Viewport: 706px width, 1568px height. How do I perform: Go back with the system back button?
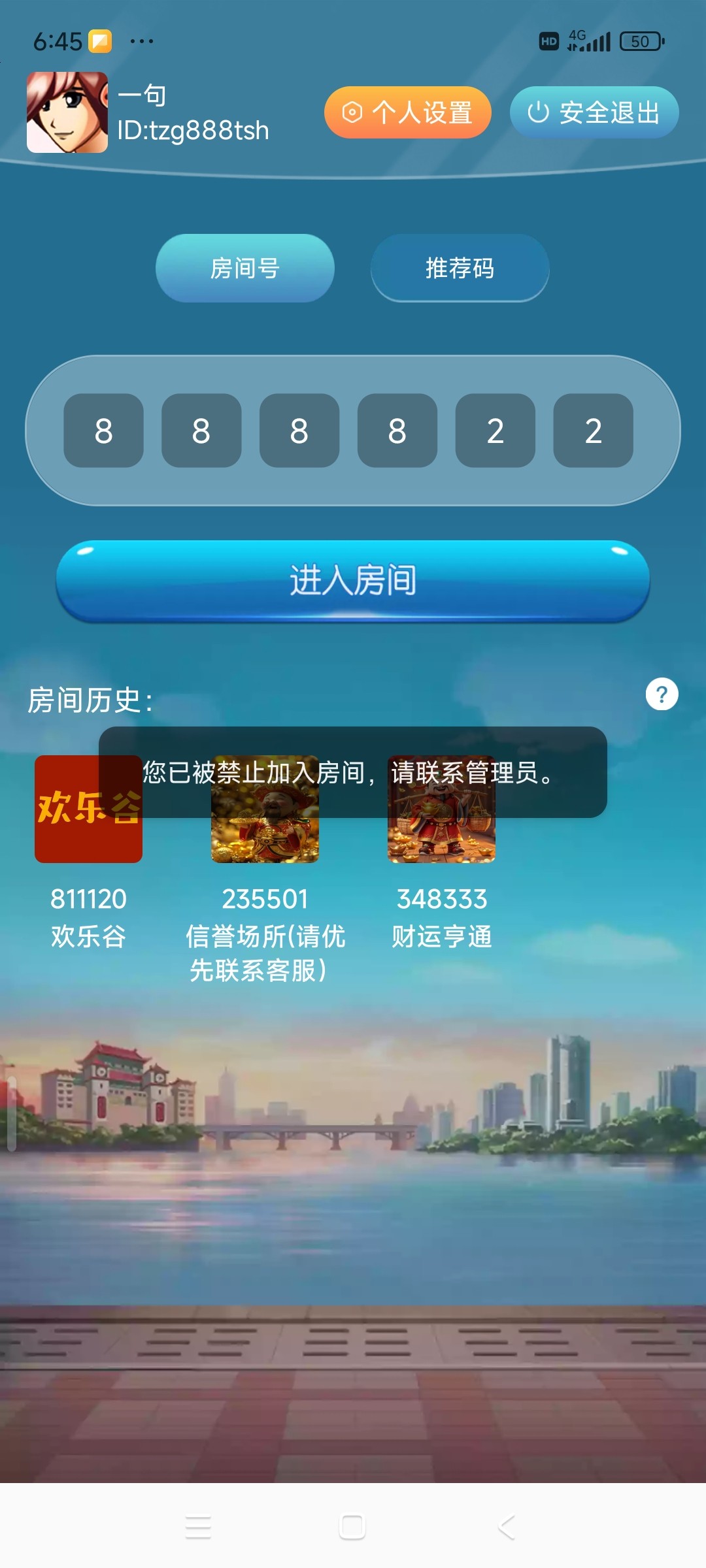point(507,1527)
